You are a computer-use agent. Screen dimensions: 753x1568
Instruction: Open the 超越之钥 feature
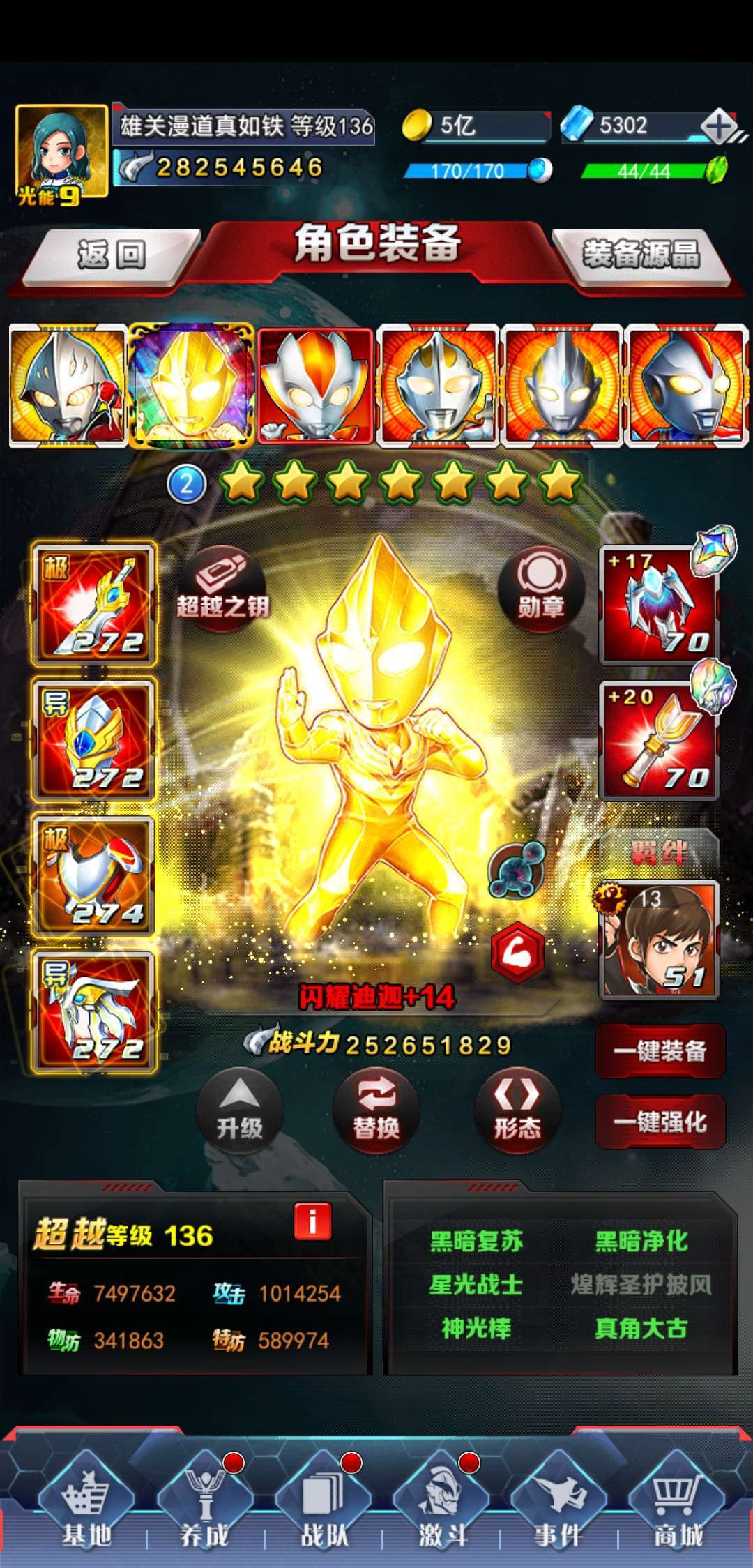coord(222,589)
